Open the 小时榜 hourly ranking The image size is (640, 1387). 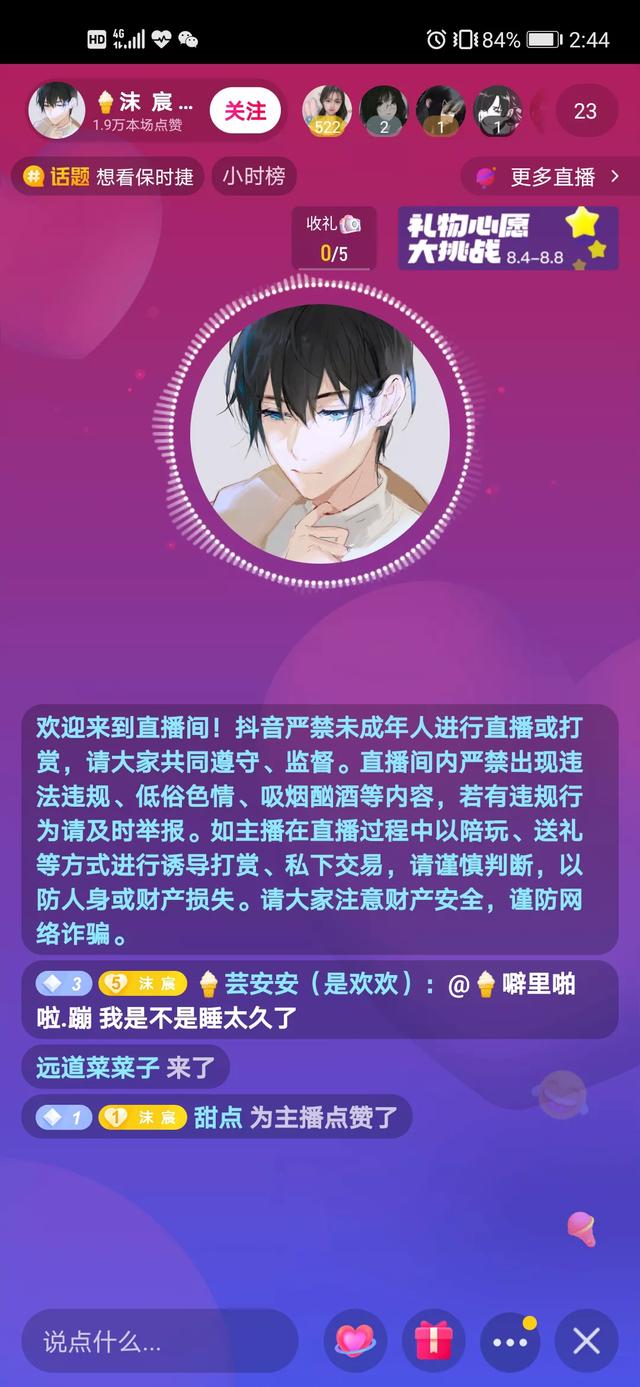tap(254, 177)
